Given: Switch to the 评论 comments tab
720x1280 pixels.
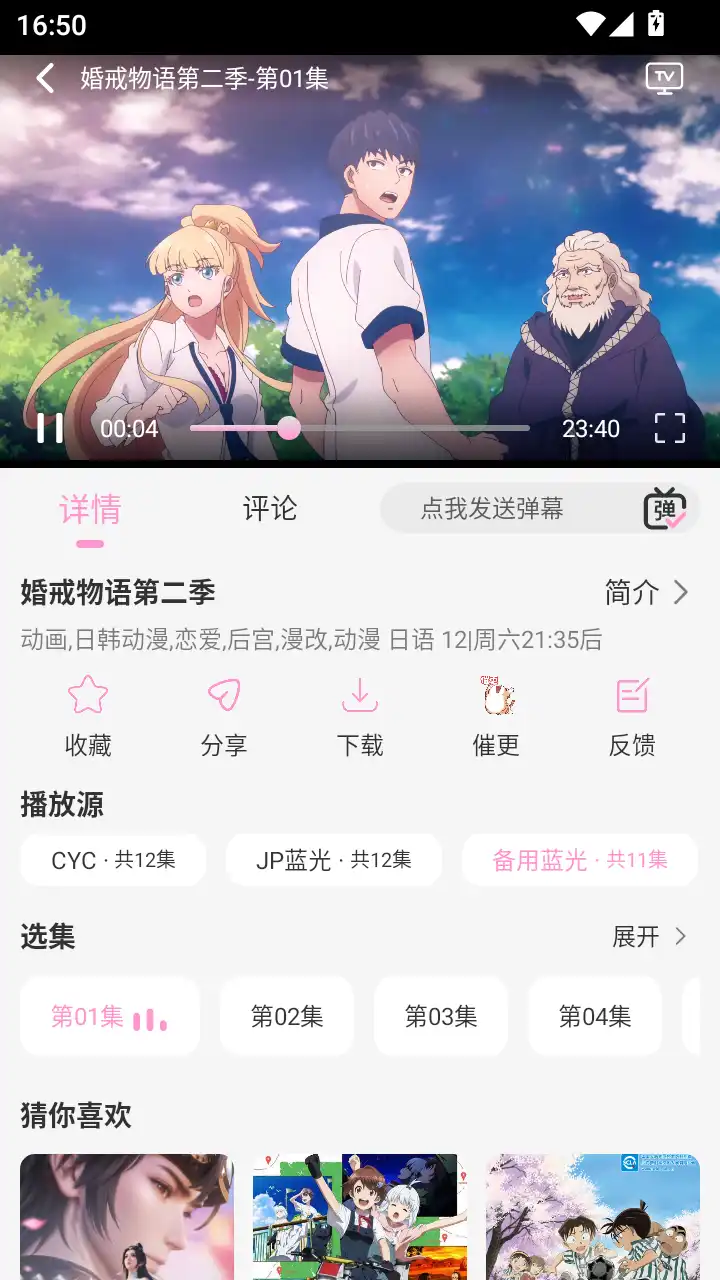Looking at the screenshot, I should (268, 509).
